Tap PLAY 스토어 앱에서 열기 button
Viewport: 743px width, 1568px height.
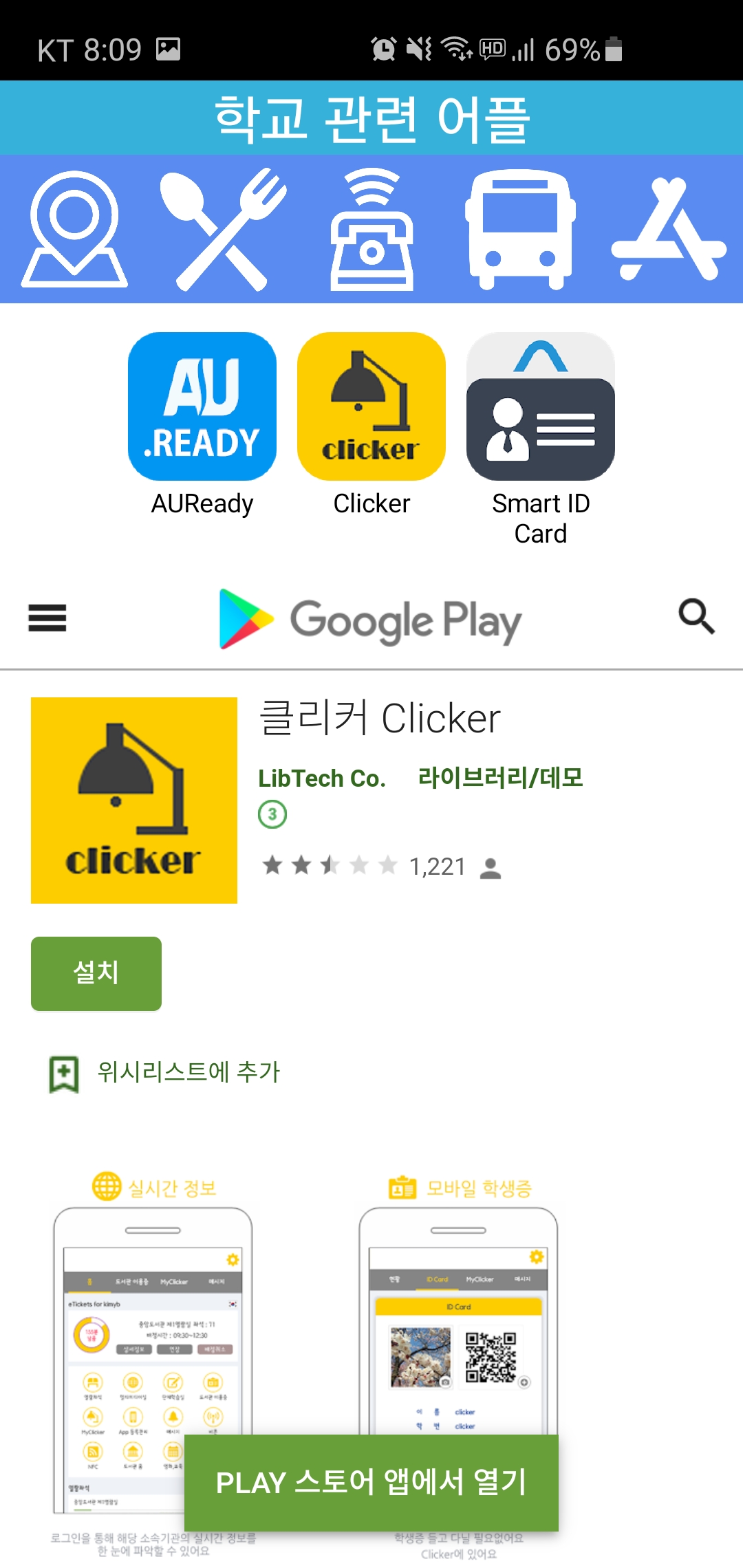tap(371, 1482)
